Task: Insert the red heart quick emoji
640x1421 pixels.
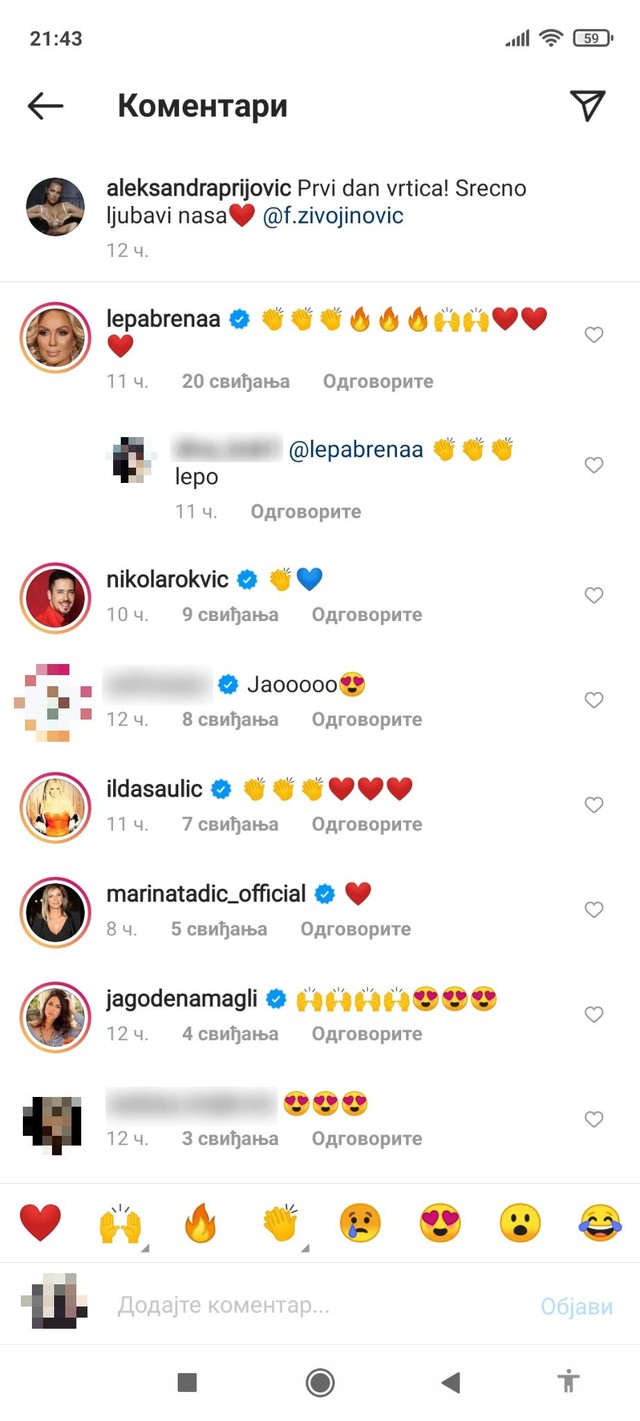Action: (x=40, y=1222)
